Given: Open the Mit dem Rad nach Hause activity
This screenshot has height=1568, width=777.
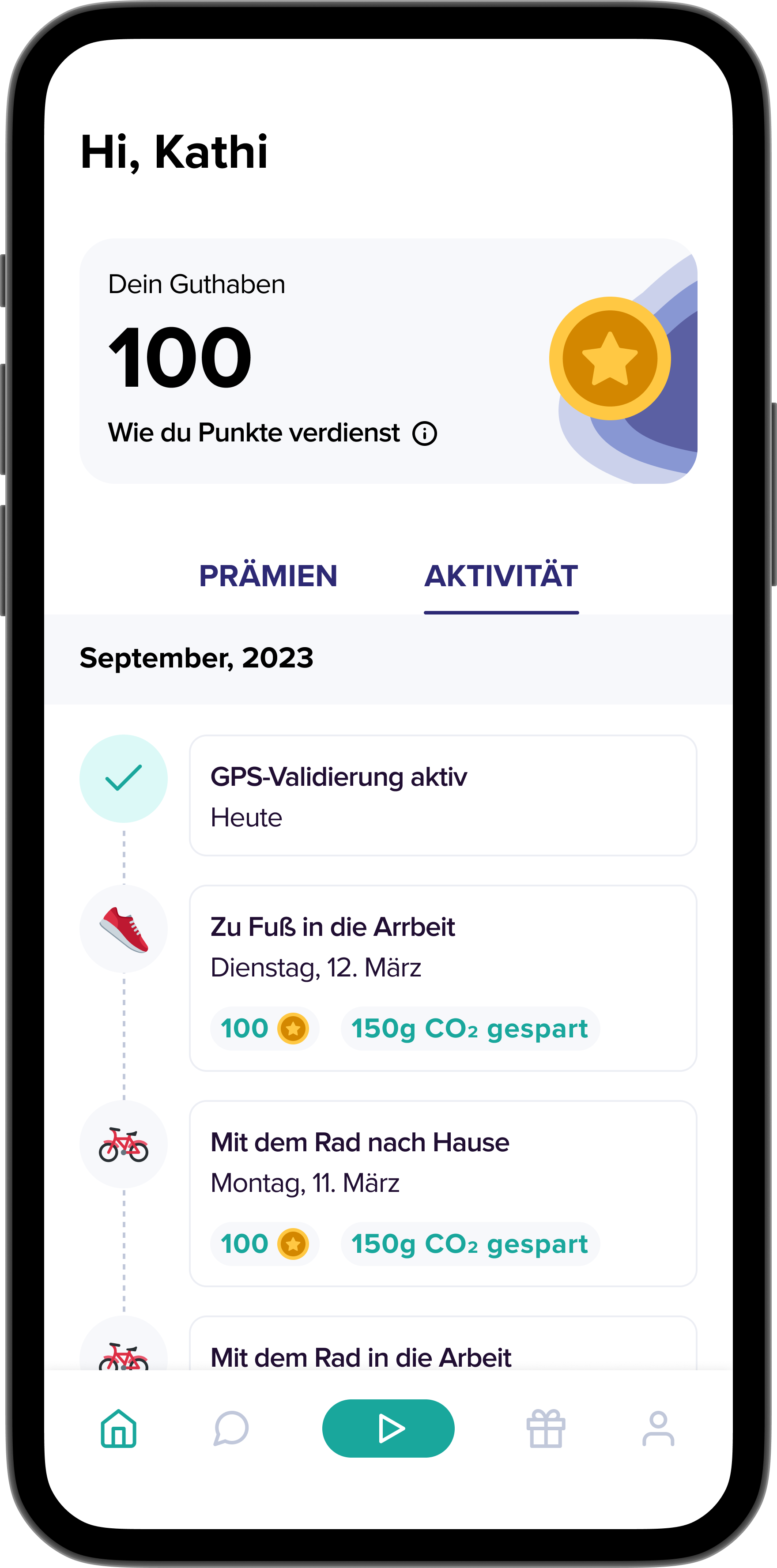Looking at the screenshot, I should tap(443, 1193).
